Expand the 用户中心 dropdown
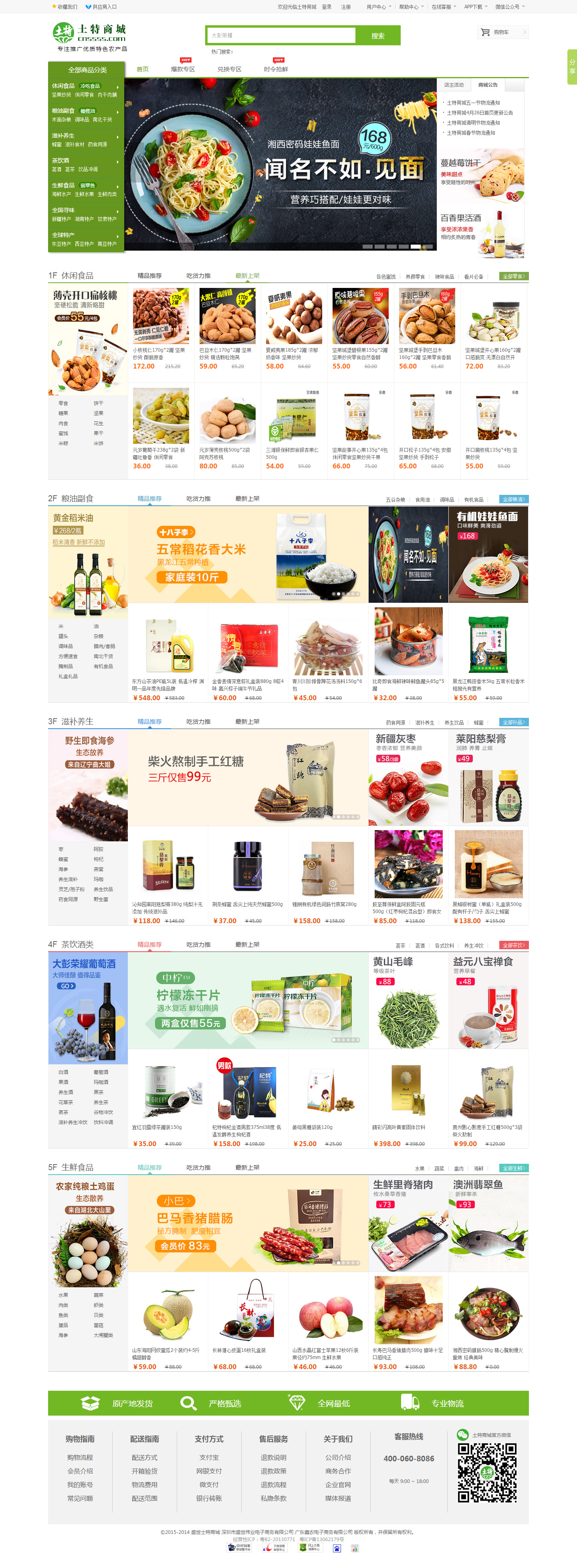The image size is (577, 1568). (377, 7)
